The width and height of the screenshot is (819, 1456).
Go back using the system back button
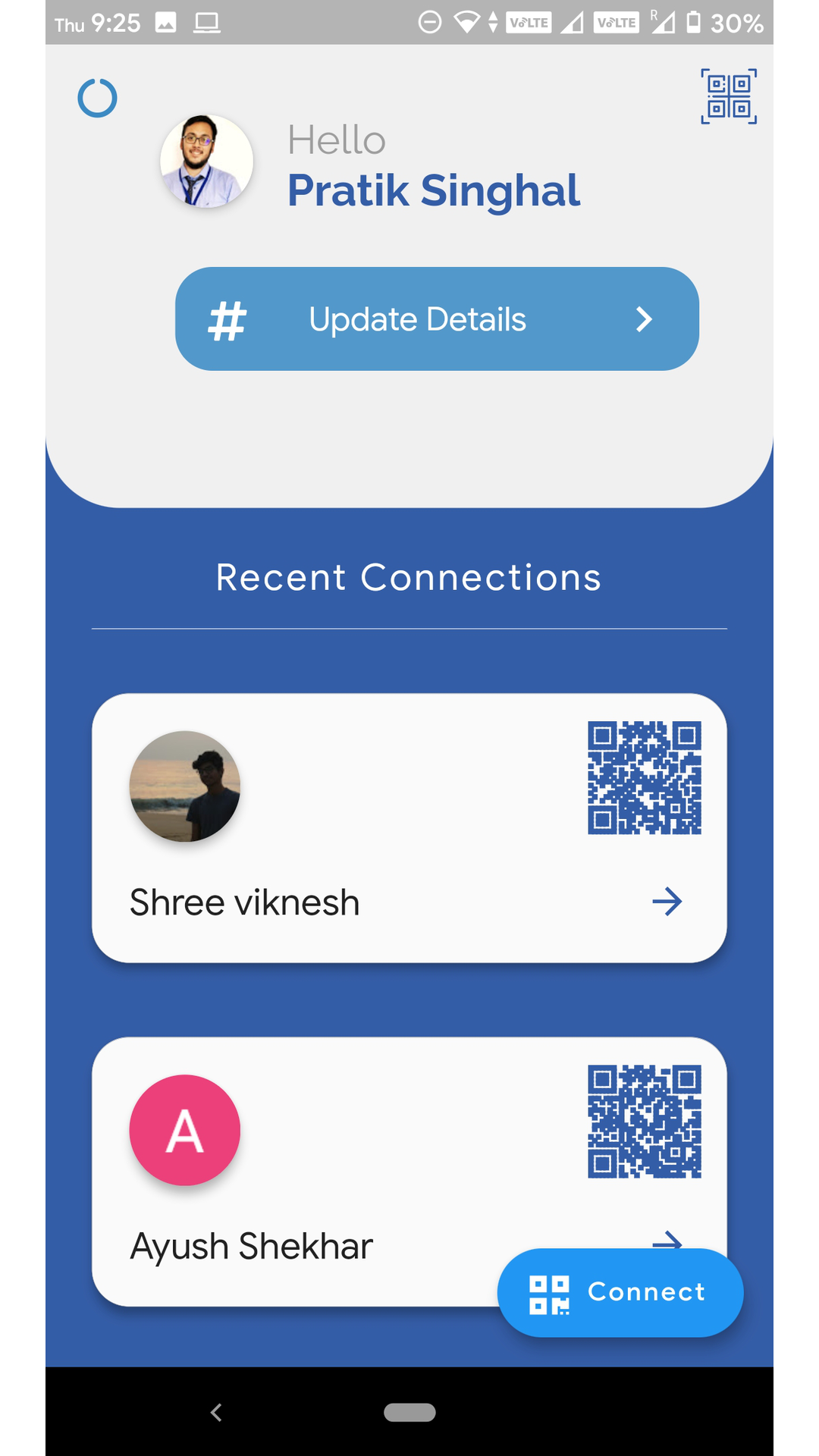(216, 1412)
